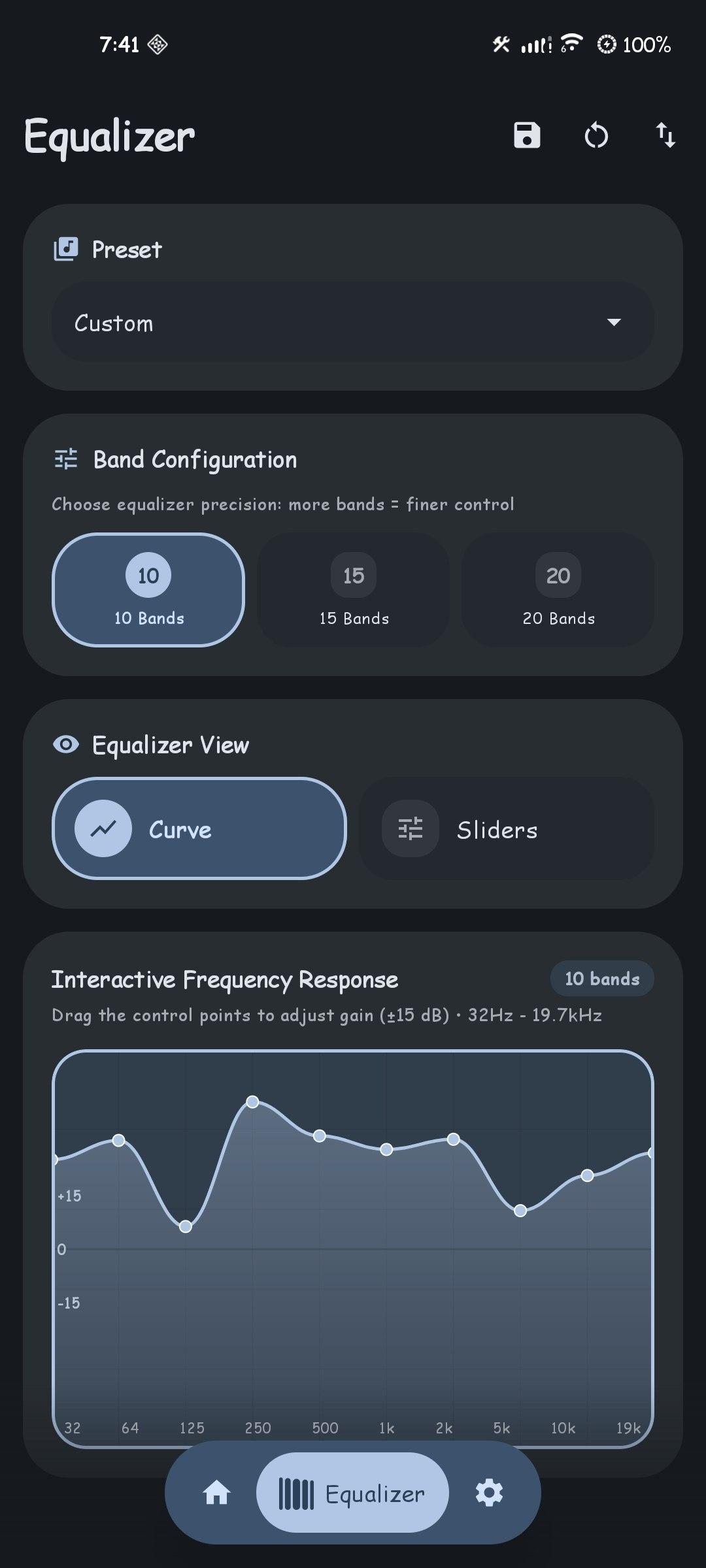The height and width of the screenshot is (1568, 706).
Task: Switch to Sliders view
Action: (x=507, y=828)
